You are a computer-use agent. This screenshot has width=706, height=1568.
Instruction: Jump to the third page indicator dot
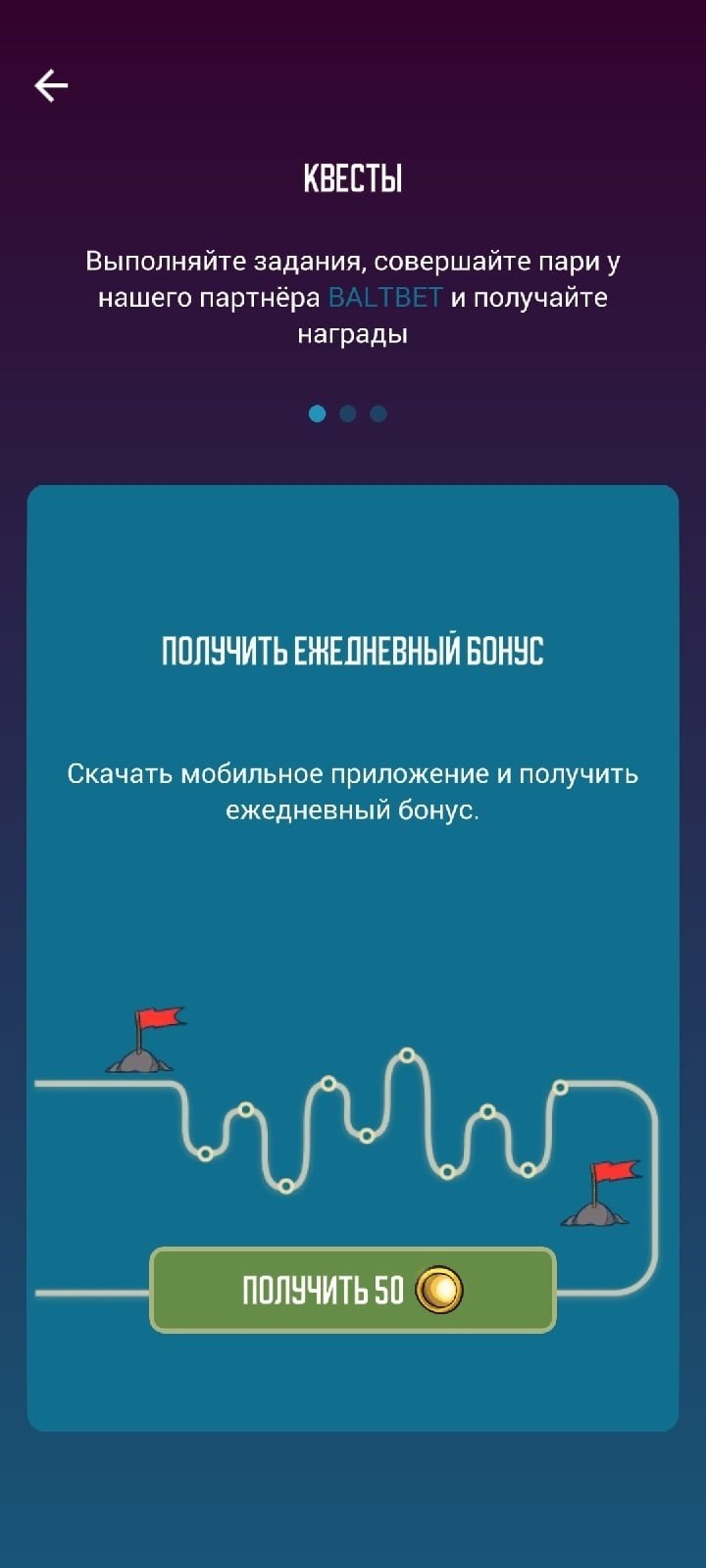(x=378, y=414)
